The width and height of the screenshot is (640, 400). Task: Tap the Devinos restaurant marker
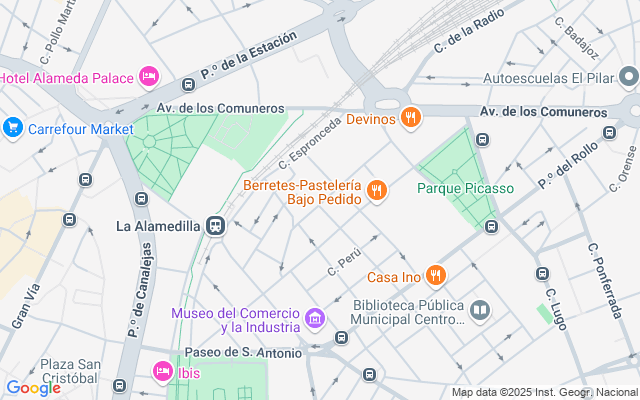(x=410, y=119)
